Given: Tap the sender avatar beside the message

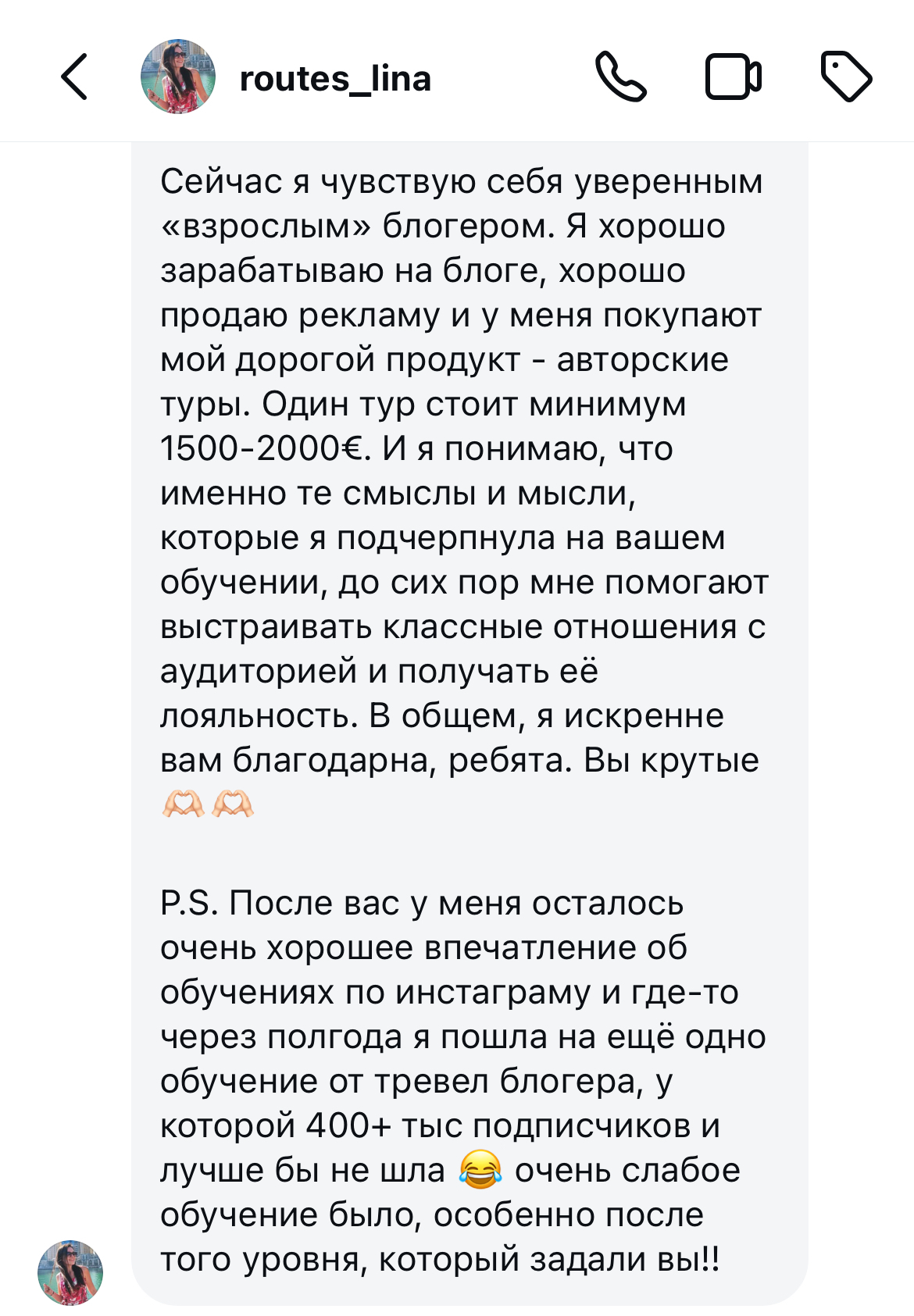Looking at the screenshot, I should coord(70,1272).
